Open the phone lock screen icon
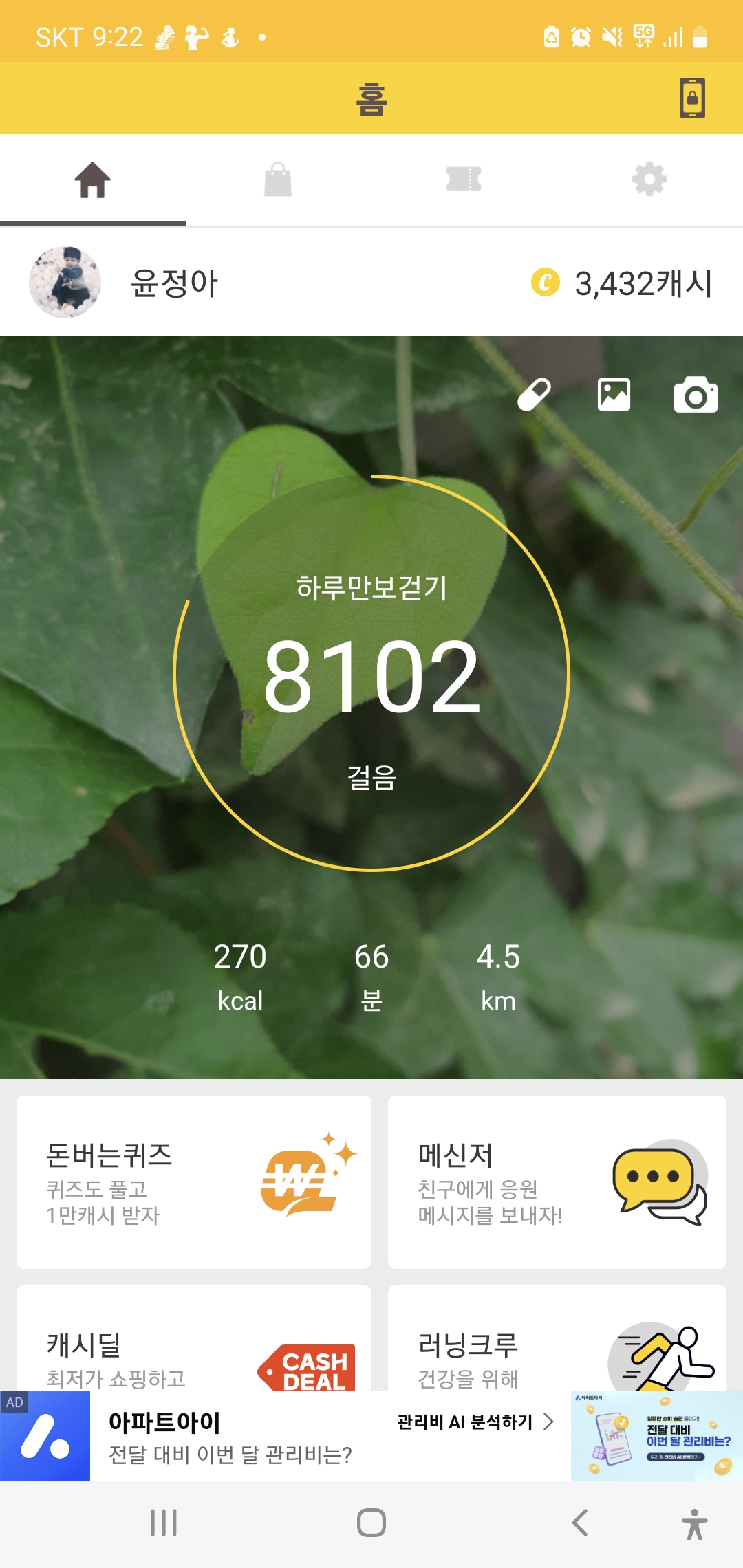The image size is (743, 1568). pos(692,98)
